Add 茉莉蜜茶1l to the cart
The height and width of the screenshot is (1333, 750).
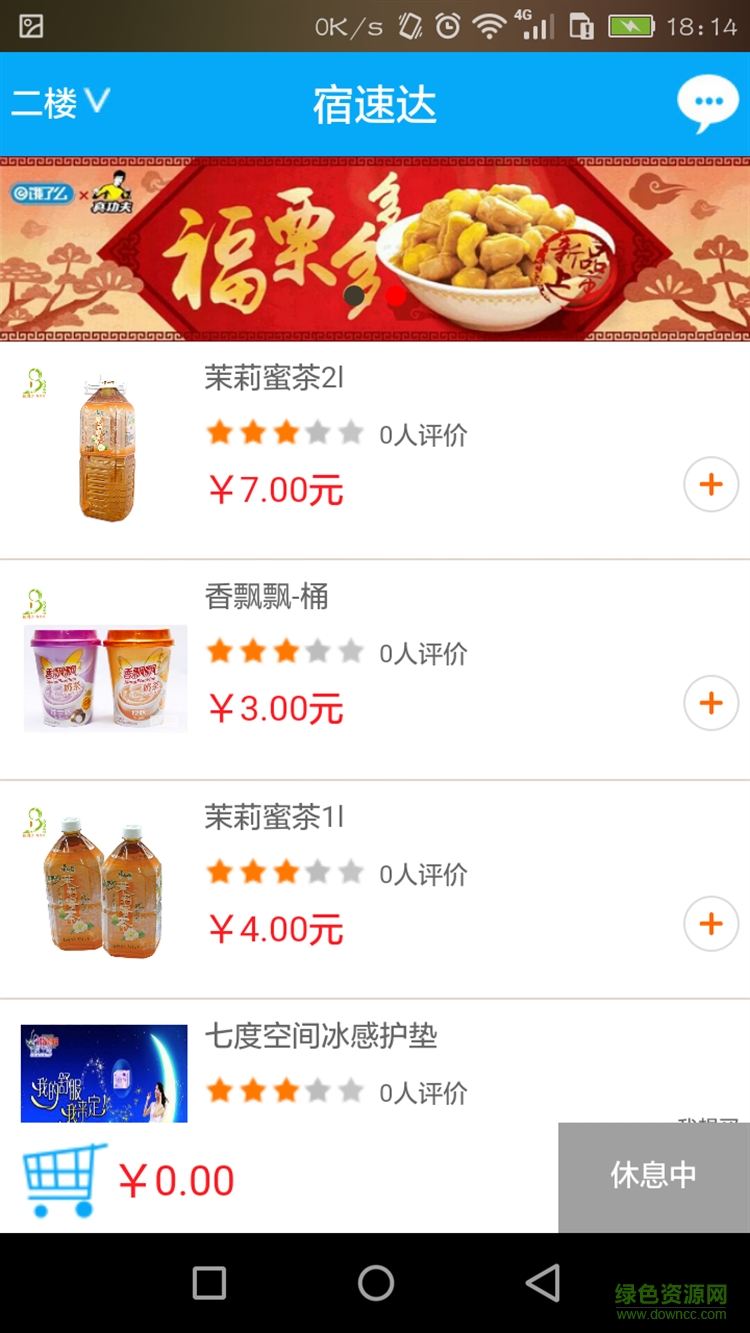(x=711, y=923)
